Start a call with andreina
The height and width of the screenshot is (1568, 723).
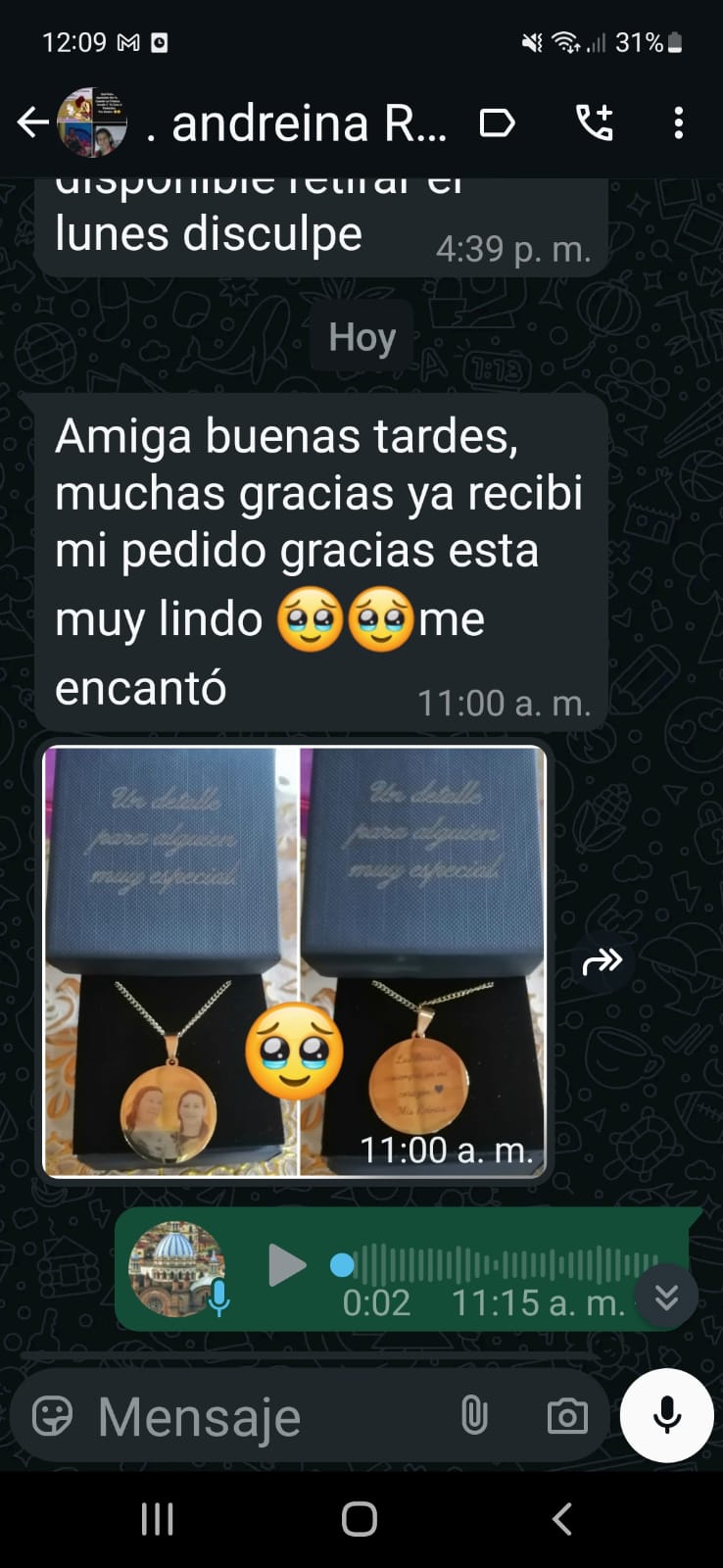tap(595, 122)
